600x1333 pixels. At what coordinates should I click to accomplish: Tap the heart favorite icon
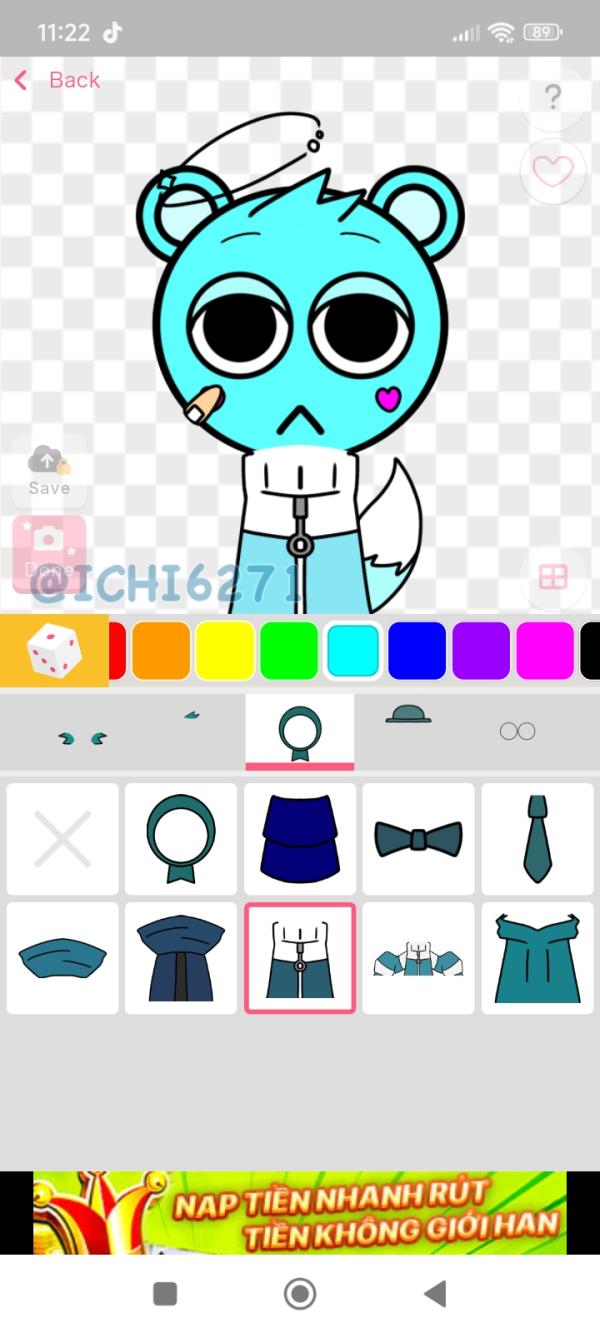553,171
